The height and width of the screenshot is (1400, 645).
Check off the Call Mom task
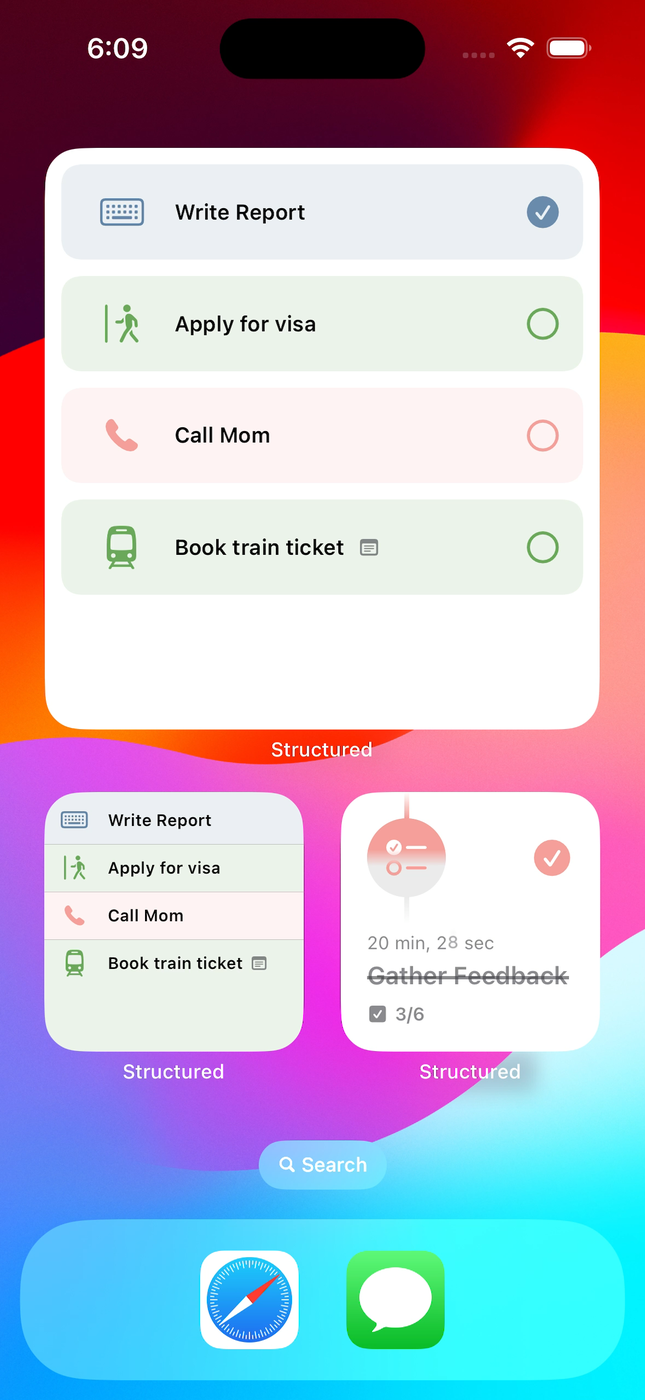coord(542,435)
